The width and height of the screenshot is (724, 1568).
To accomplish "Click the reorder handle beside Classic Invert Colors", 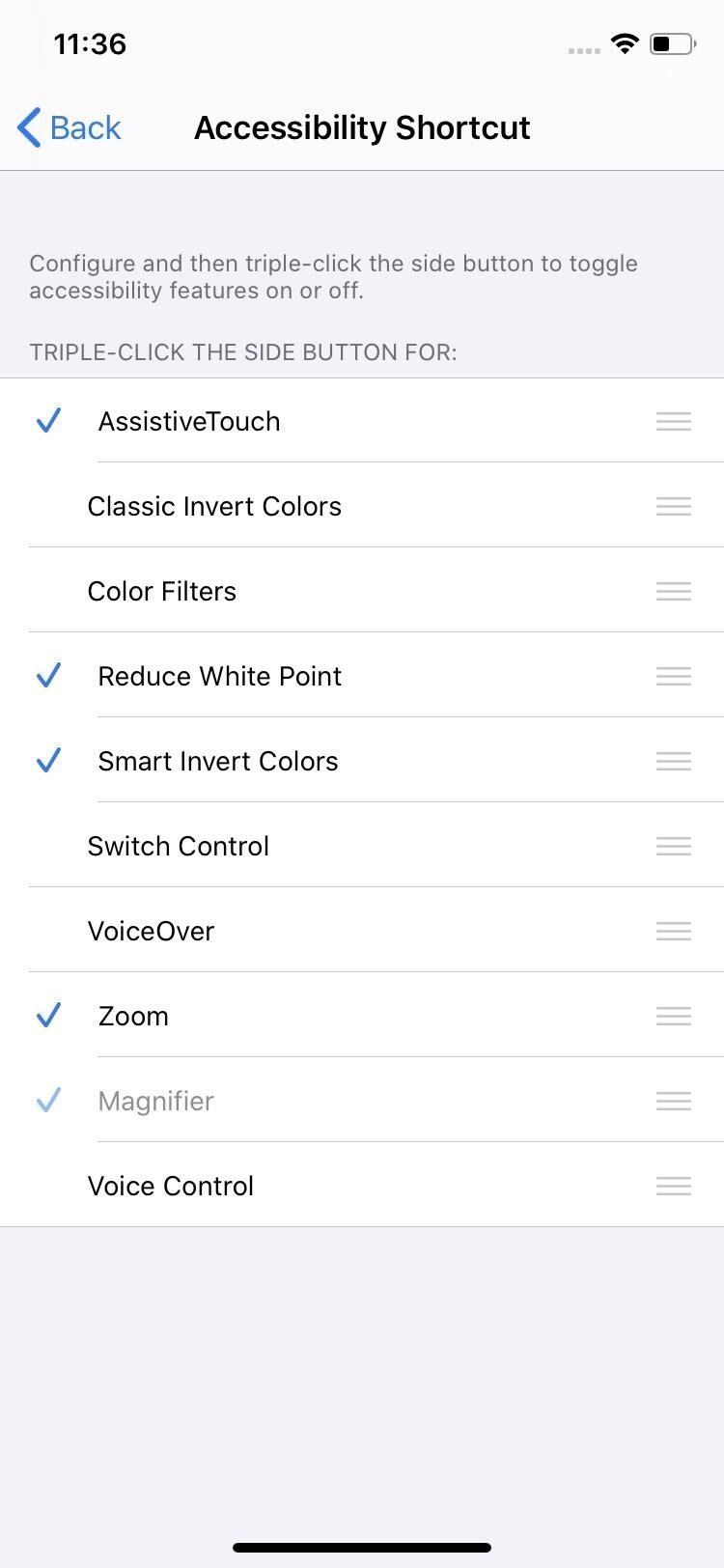I will click(x=673, y=506).
